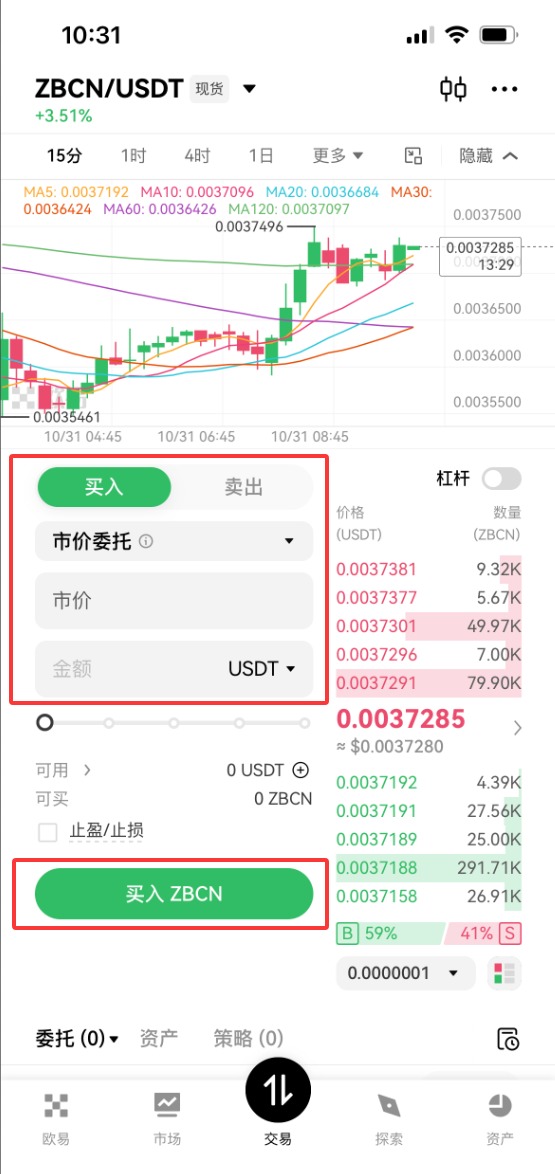This screenshot has width=555, height=1174.
Task: Open the three-dot overflow menu
Action: tap(504, 89)
